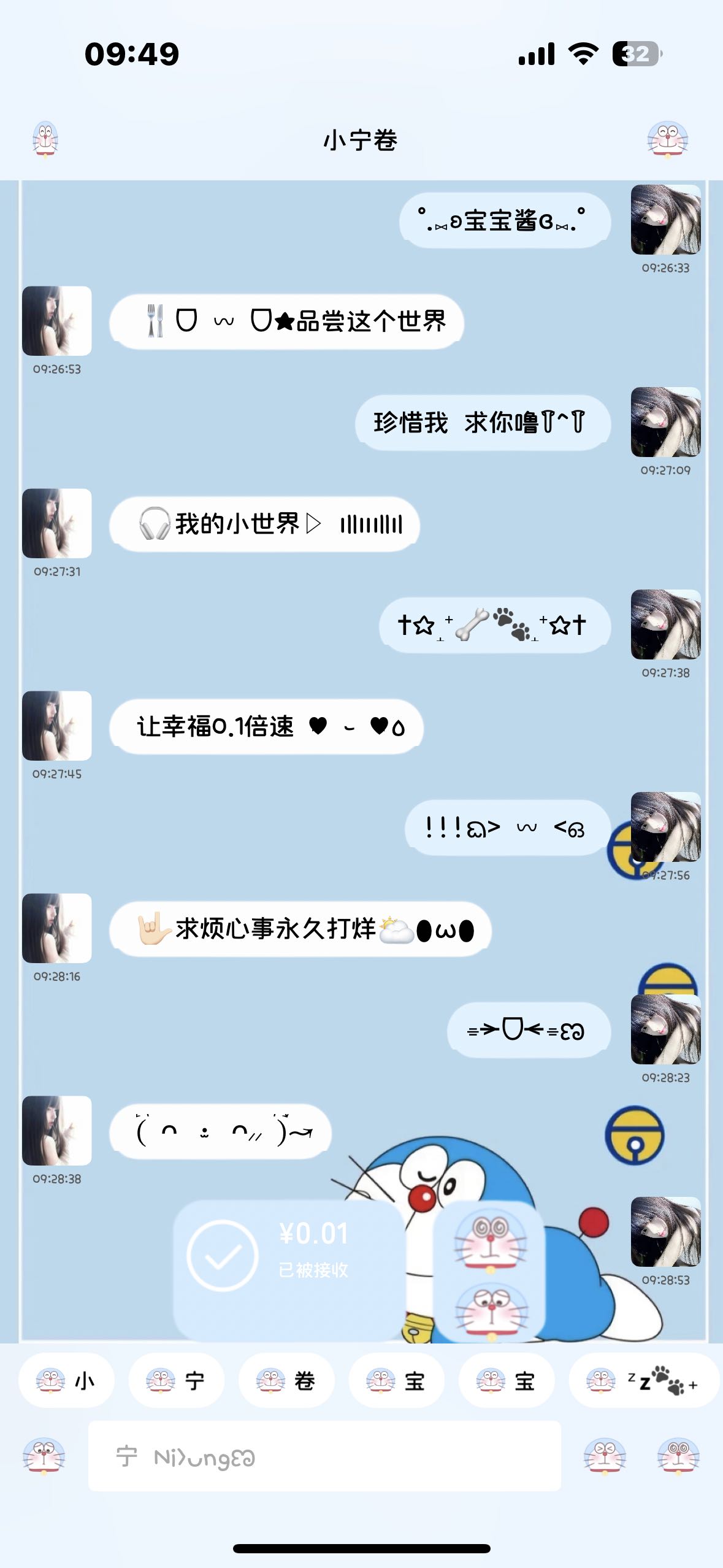Viewport: 723px width, 1568px height.
Task: Select the 小 quick chip
Action: (66, 1381)
